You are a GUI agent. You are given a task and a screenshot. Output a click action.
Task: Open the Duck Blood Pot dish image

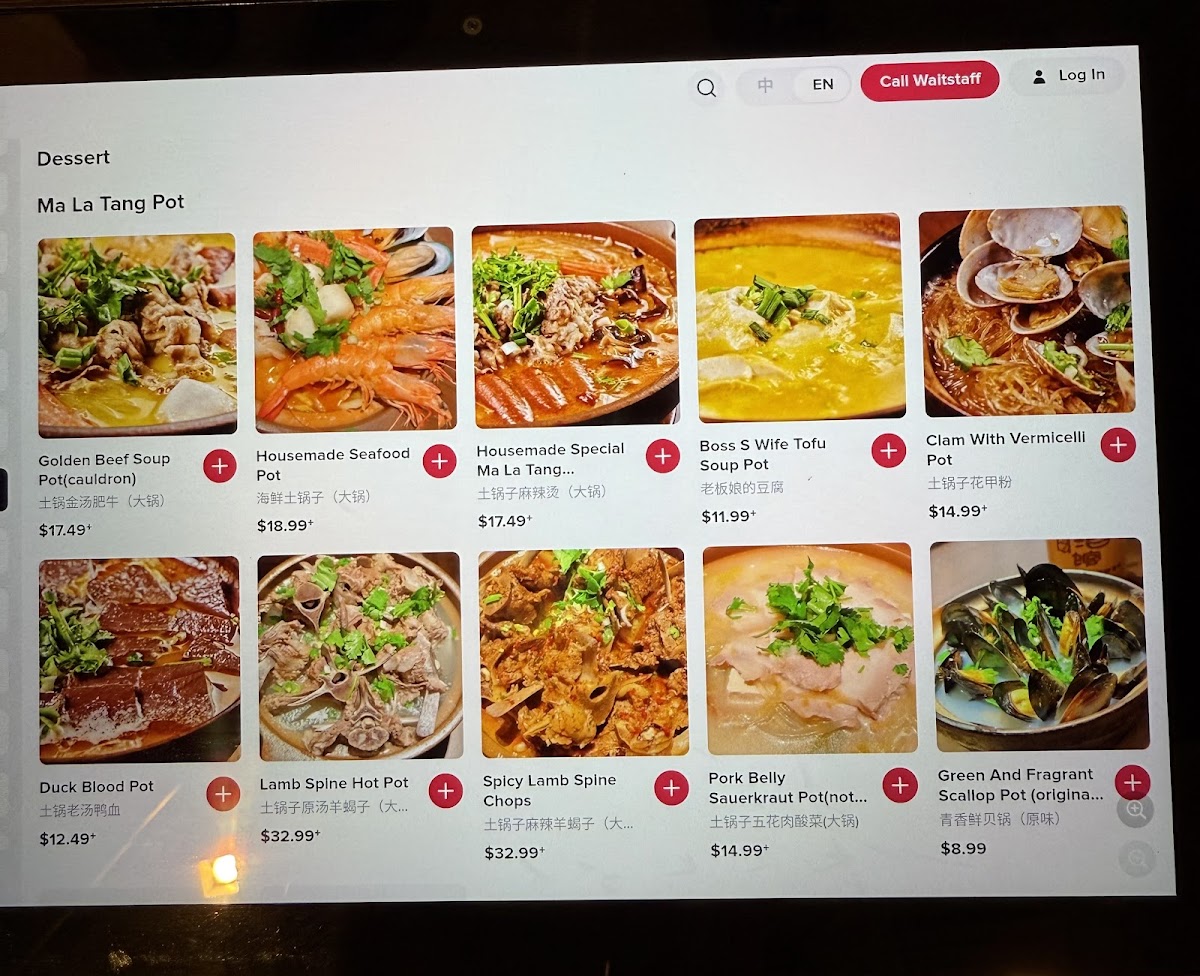click(x=139, y=660)
